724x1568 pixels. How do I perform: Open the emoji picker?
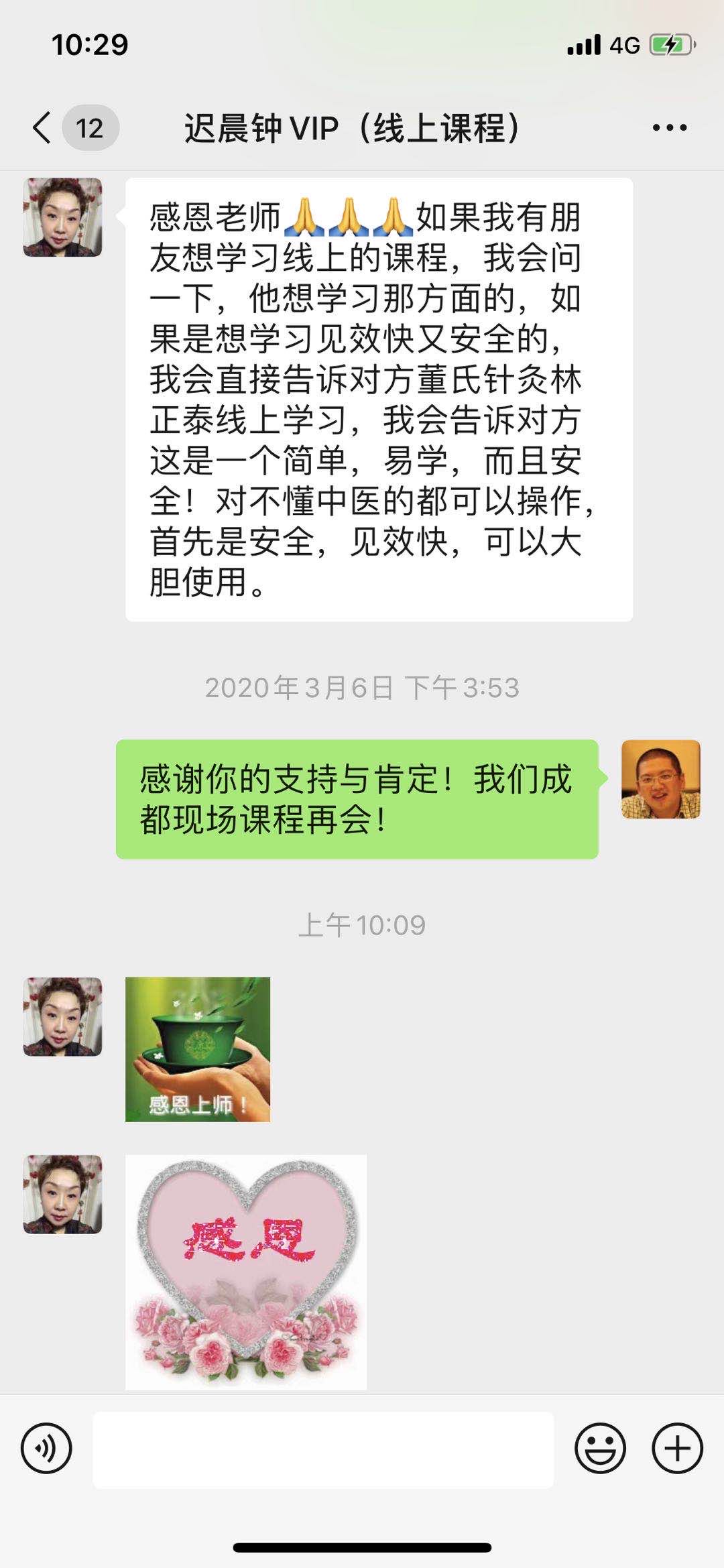pos(600,1448)
